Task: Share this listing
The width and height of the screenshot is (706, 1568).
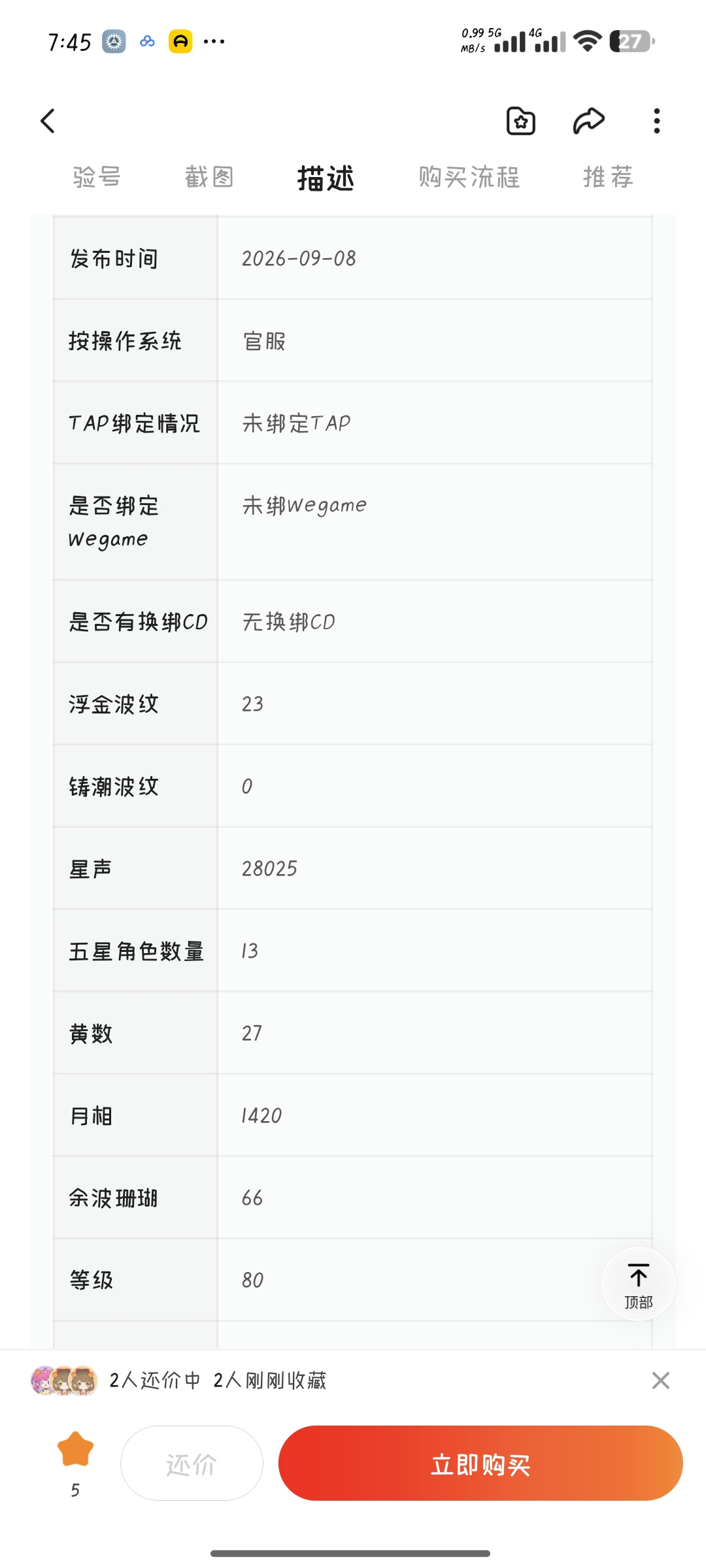Action: (588, 121)
